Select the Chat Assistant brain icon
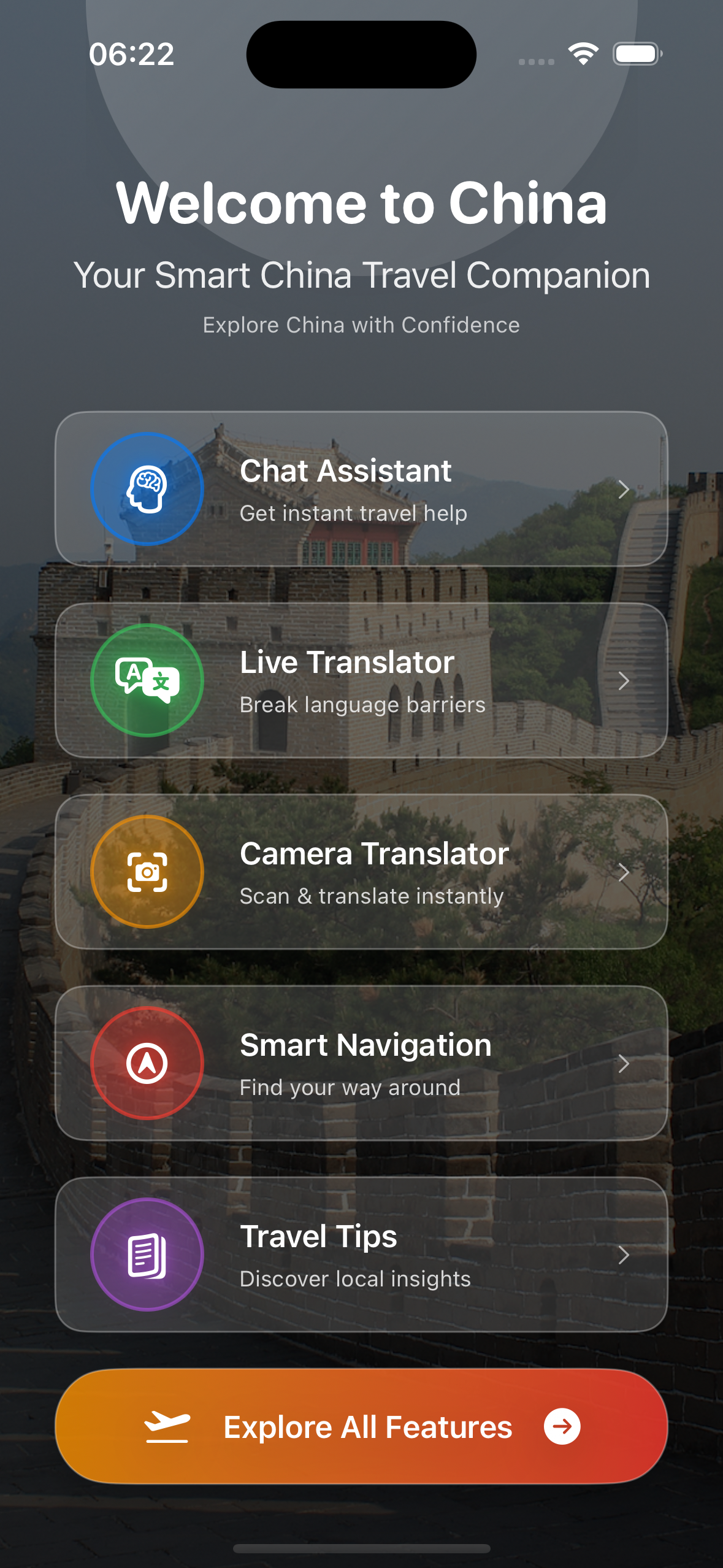The width and height of the screenshot is (723, 1568). (x=147, y=488)
